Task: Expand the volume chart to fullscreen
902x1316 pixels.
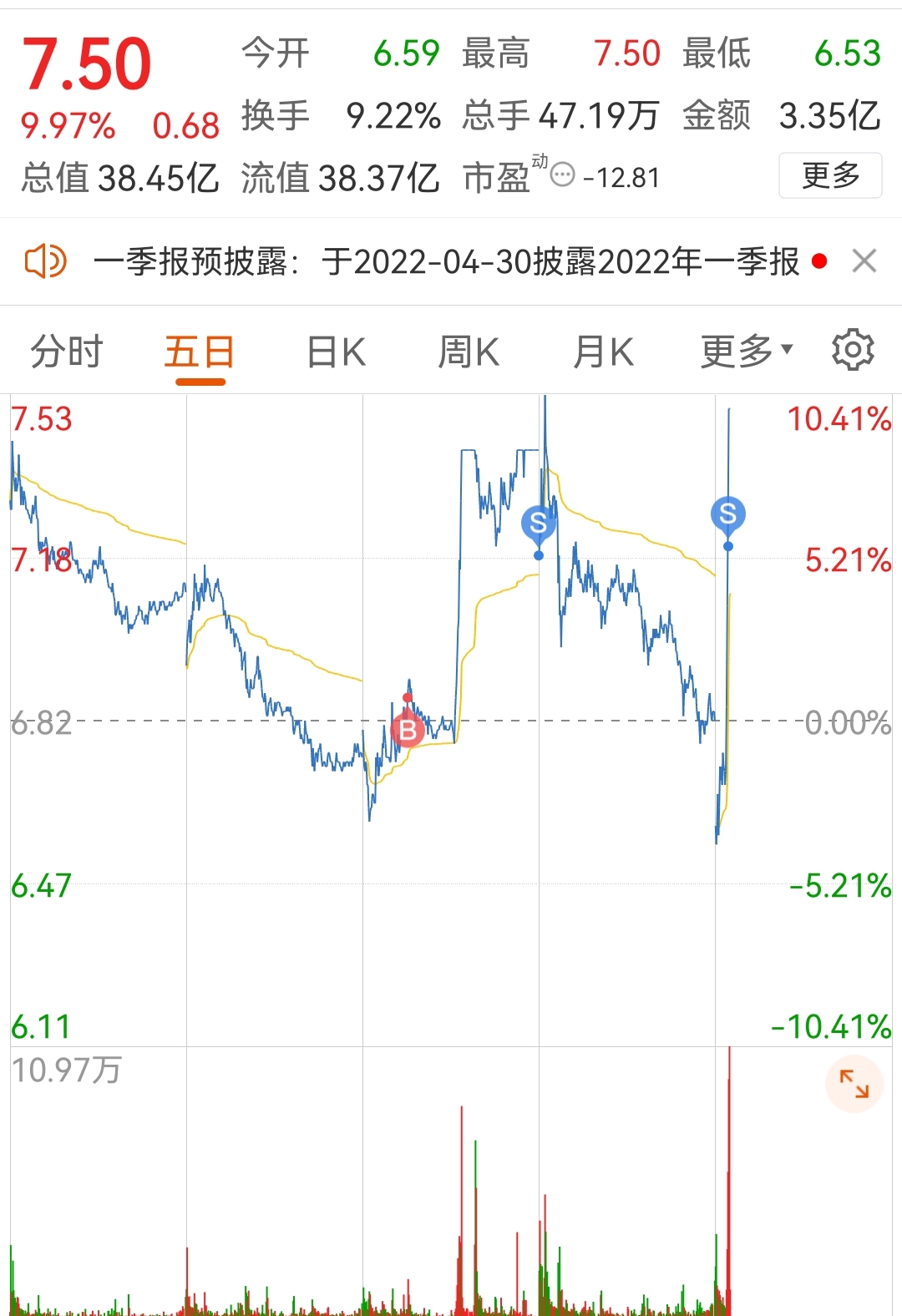Action: (x=852, y=1084)
